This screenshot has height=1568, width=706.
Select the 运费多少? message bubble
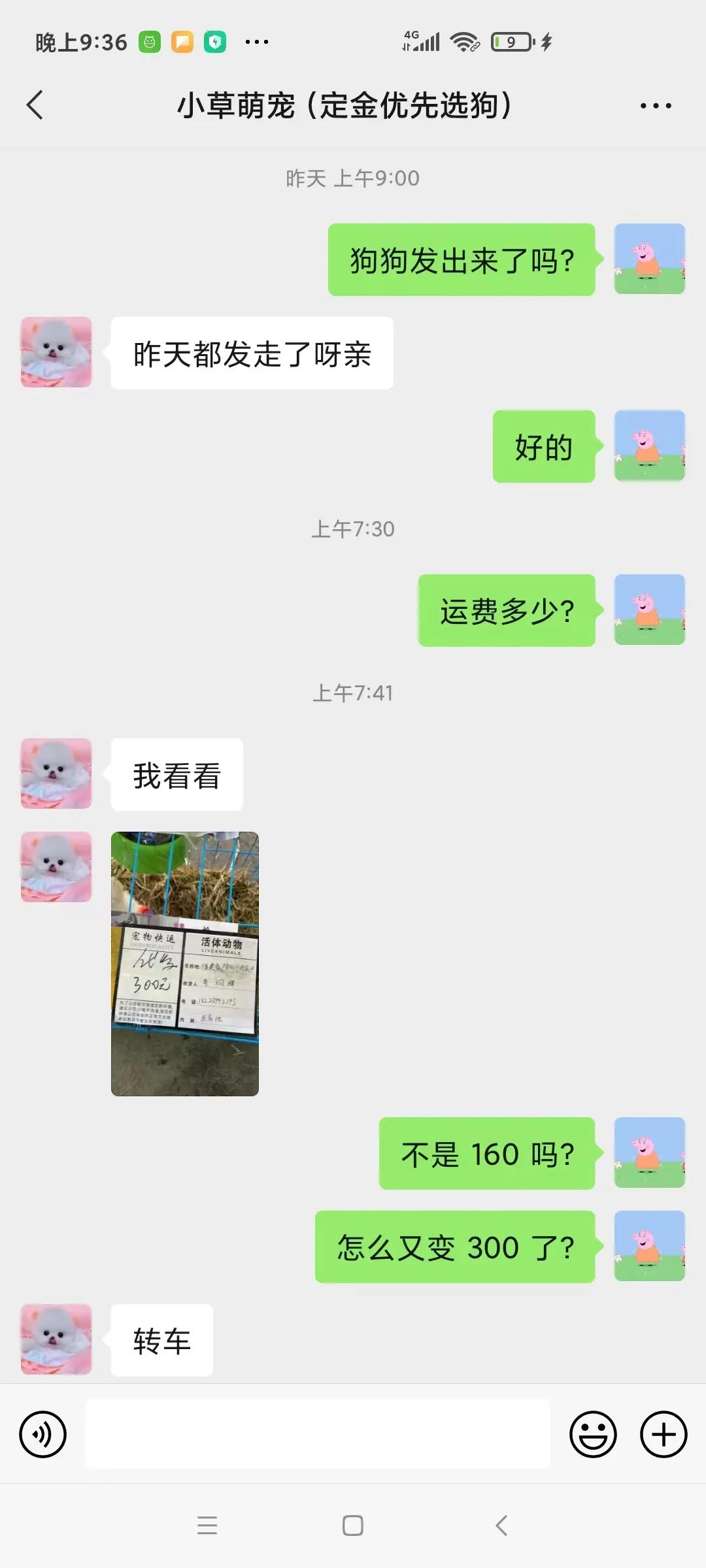(507, 608)
